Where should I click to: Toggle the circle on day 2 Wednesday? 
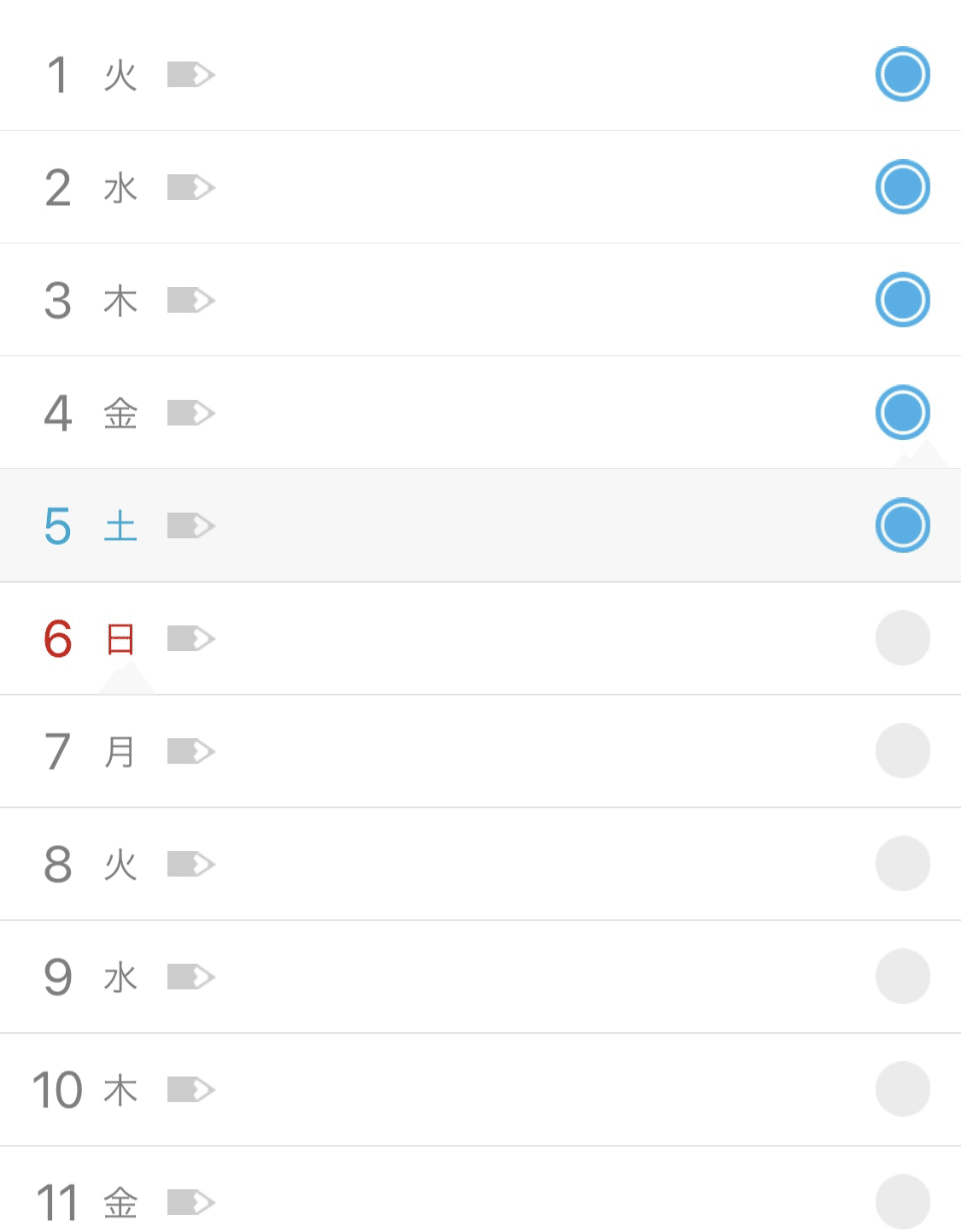pyautogui.click(x=902, y=187)
